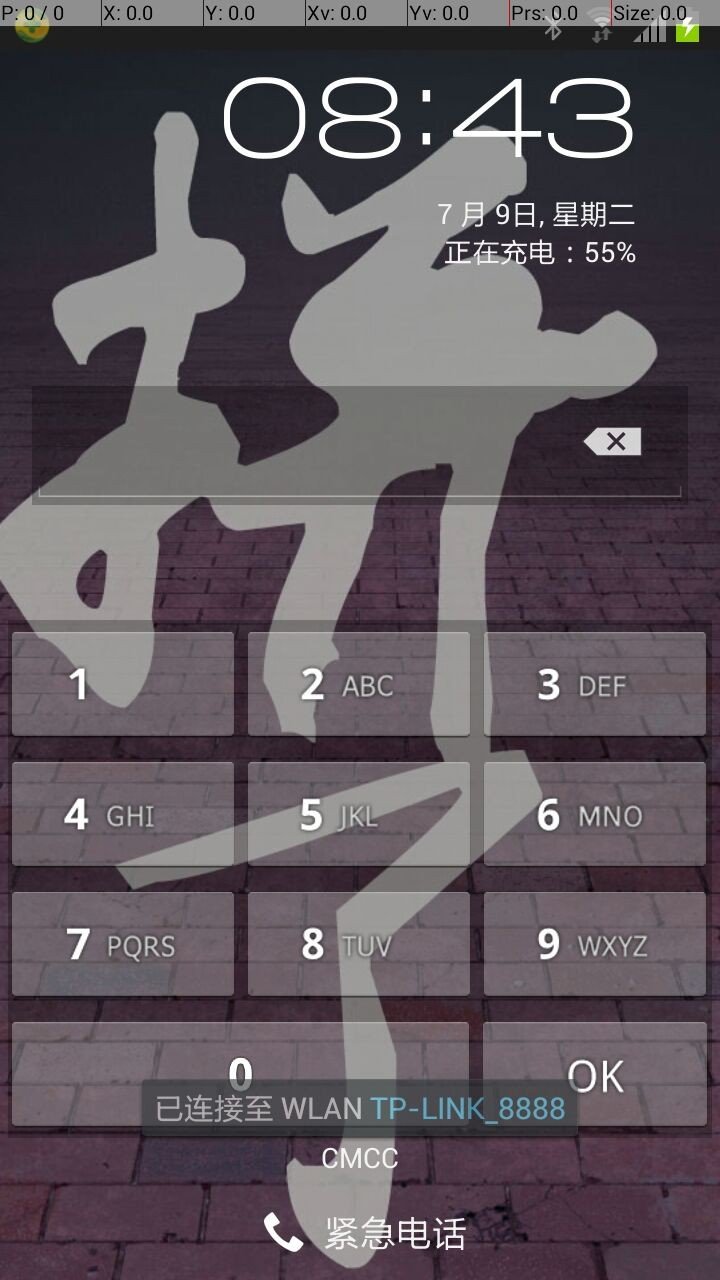This screenshot has width=720, height=1280.
Task: Enter digit 1 on the keypad
Action: tap(123, 685)
